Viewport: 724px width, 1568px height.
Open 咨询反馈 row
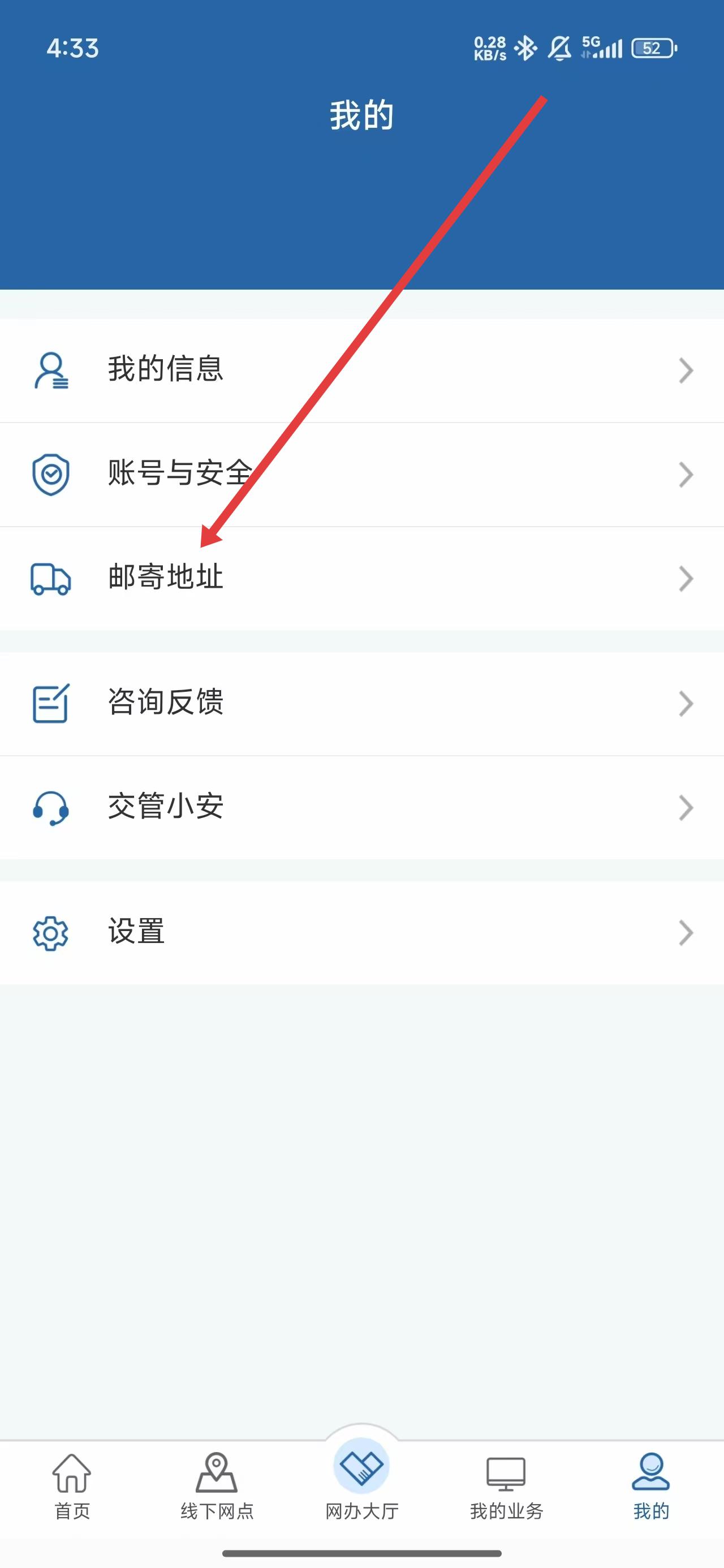click(x=361, y=704)
